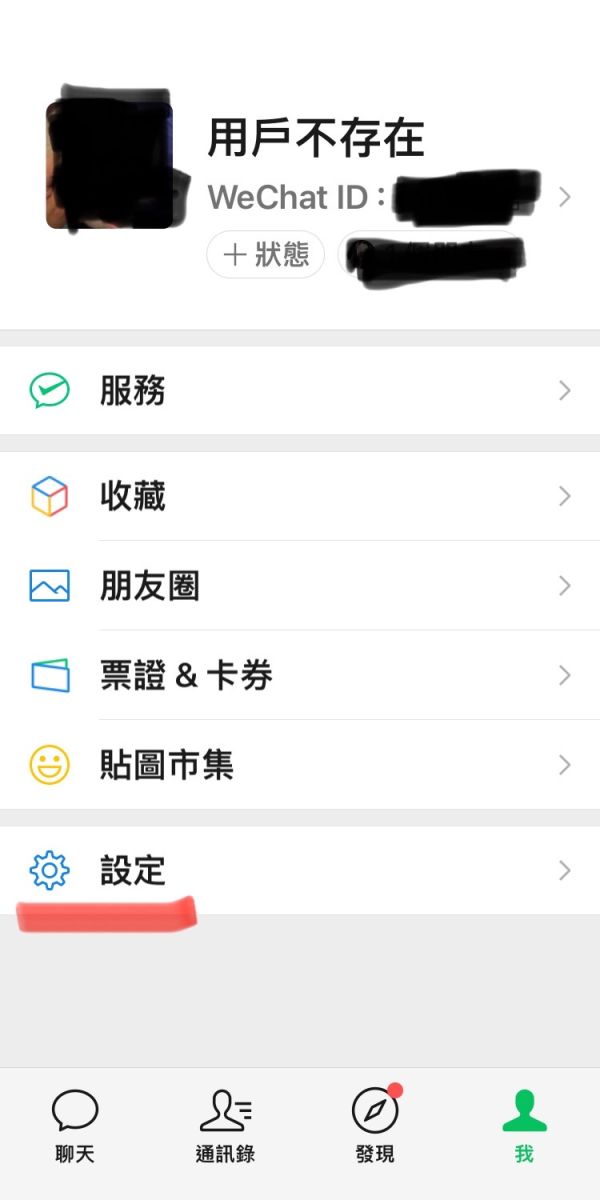Open profile via the WeChat ID chevron

(565, 197)
